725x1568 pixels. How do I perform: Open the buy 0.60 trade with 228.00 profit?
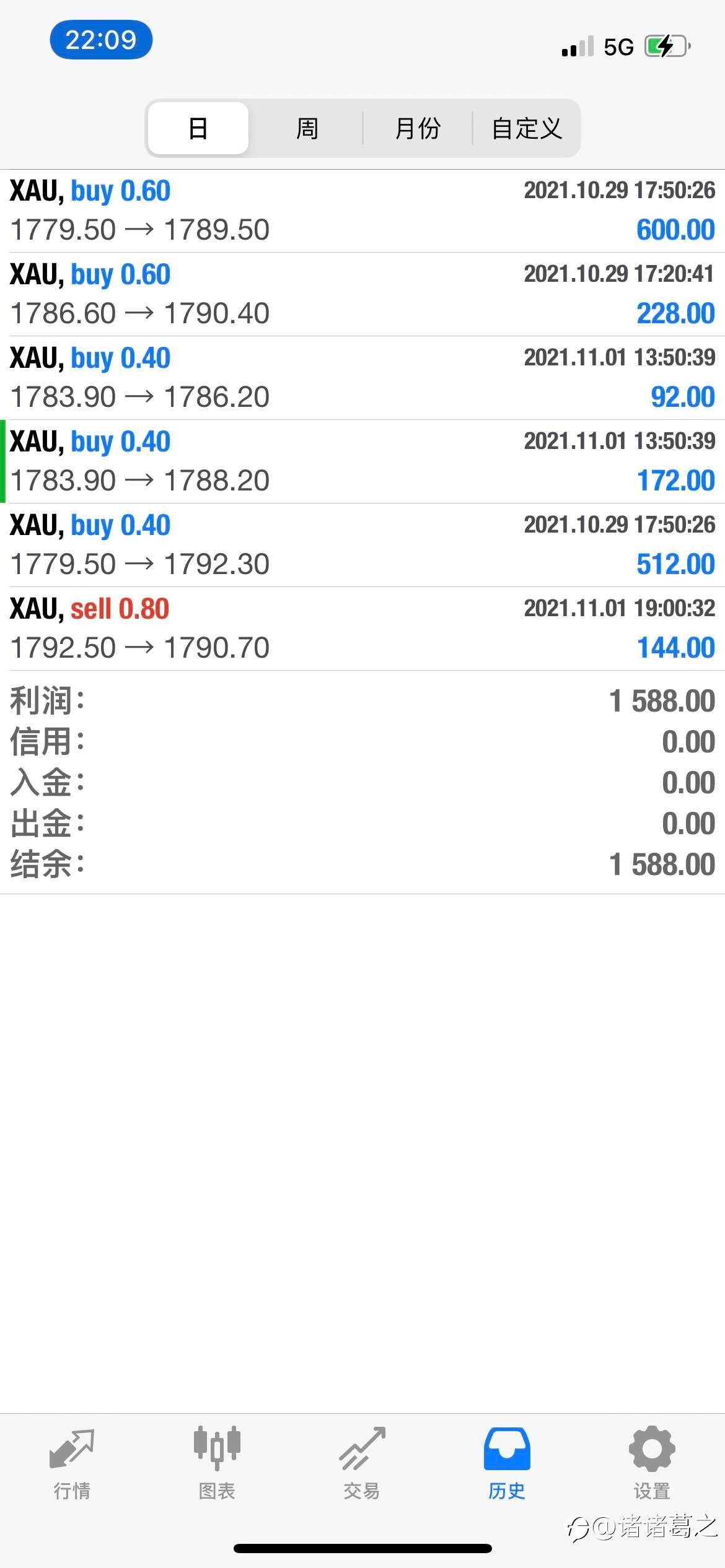362,294
